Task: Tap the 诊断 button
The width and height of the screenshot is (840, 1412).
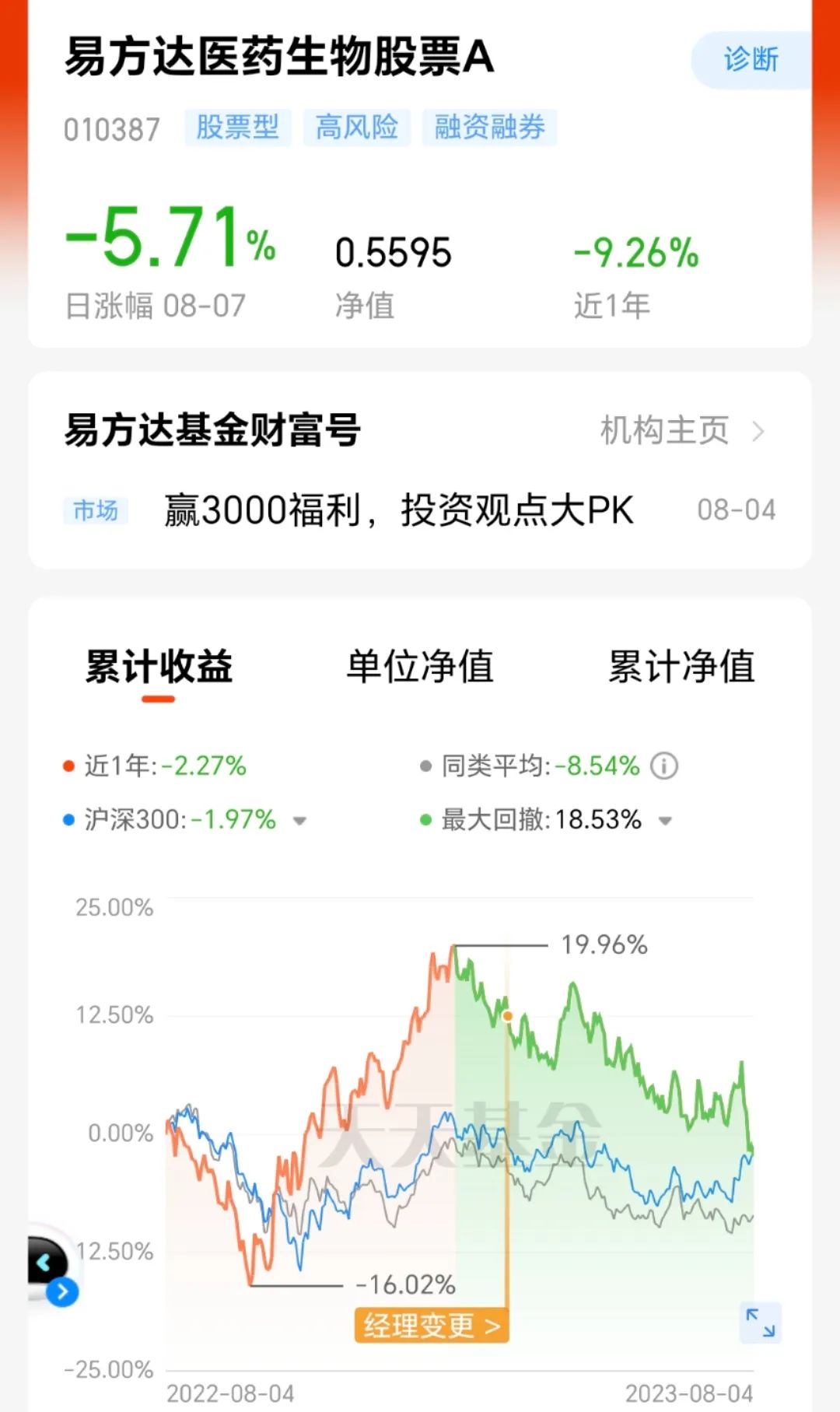Action: [x=751, y=60]
